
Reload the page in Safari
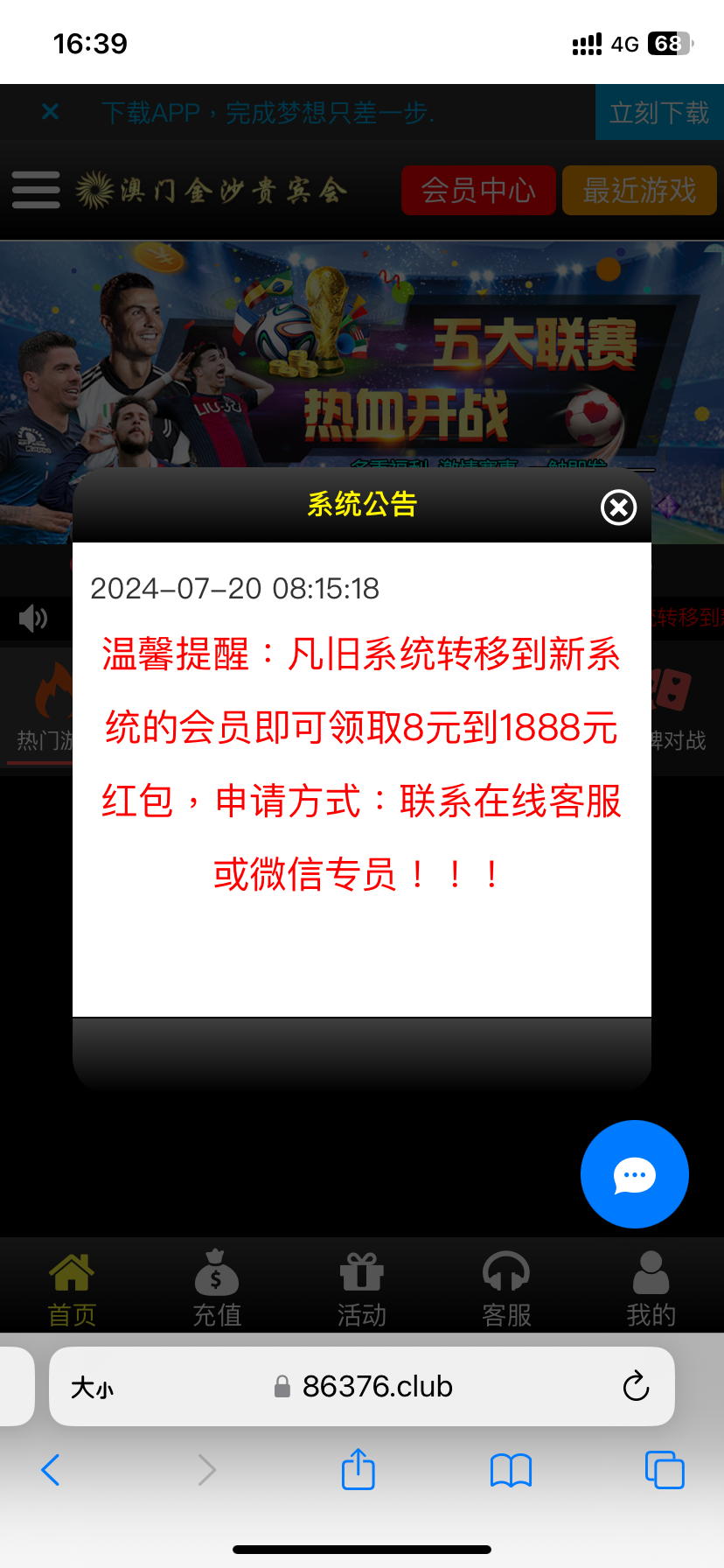click(636, 1387)
